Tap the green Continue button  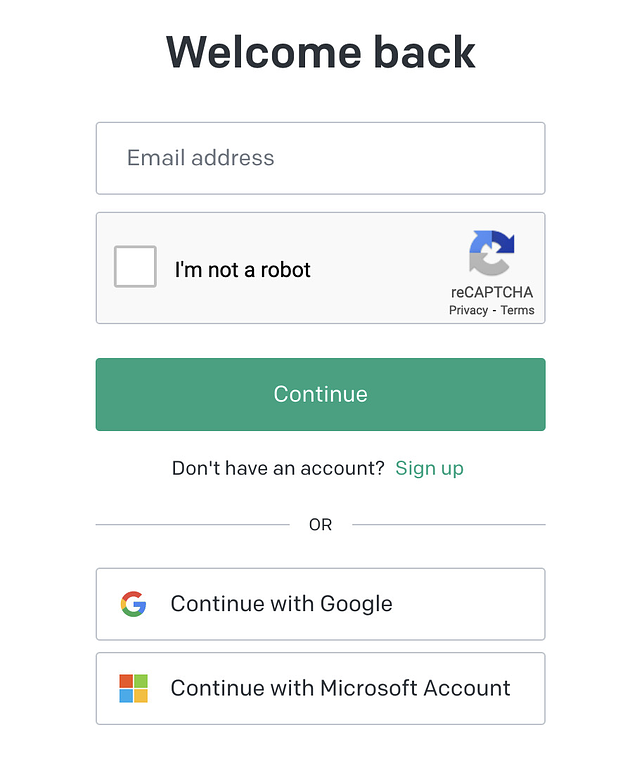click(320, 394)
